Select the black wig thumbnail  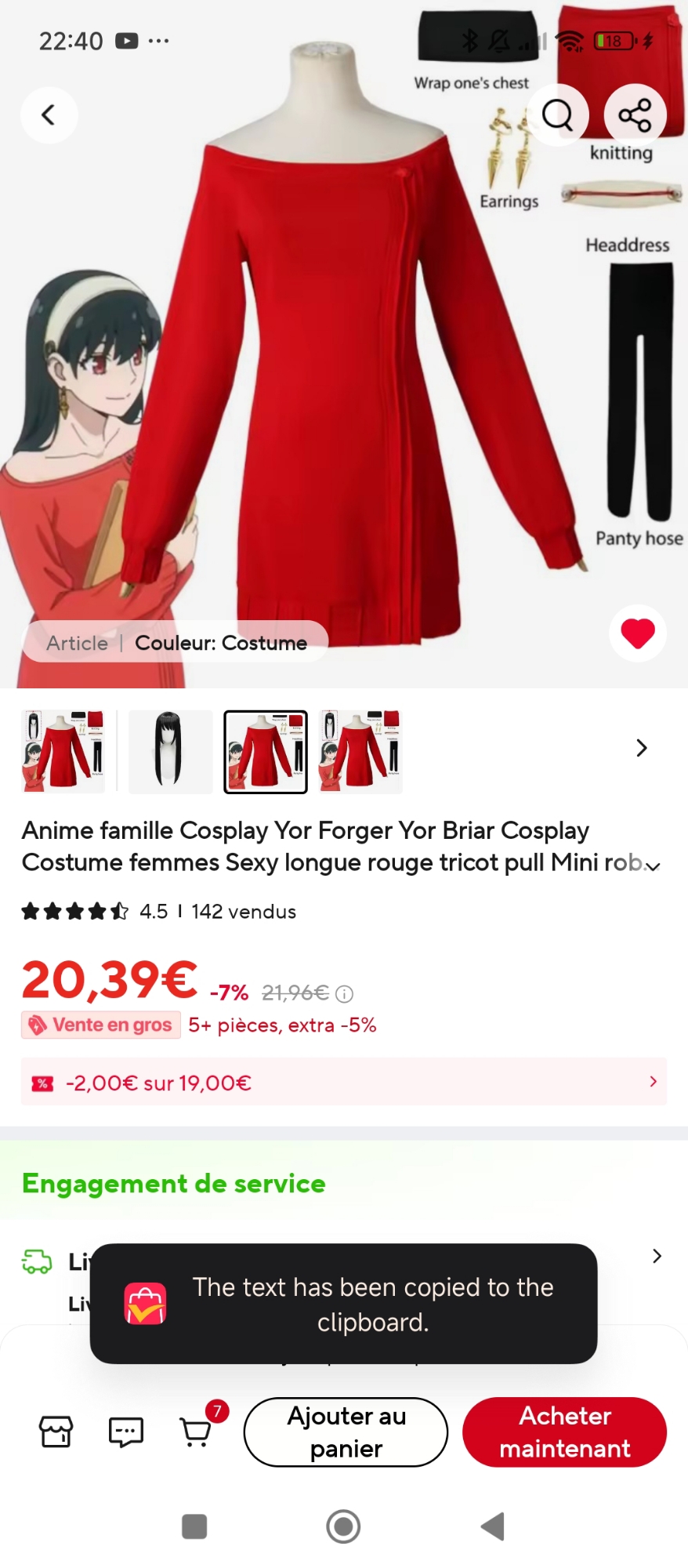(170, 751)
